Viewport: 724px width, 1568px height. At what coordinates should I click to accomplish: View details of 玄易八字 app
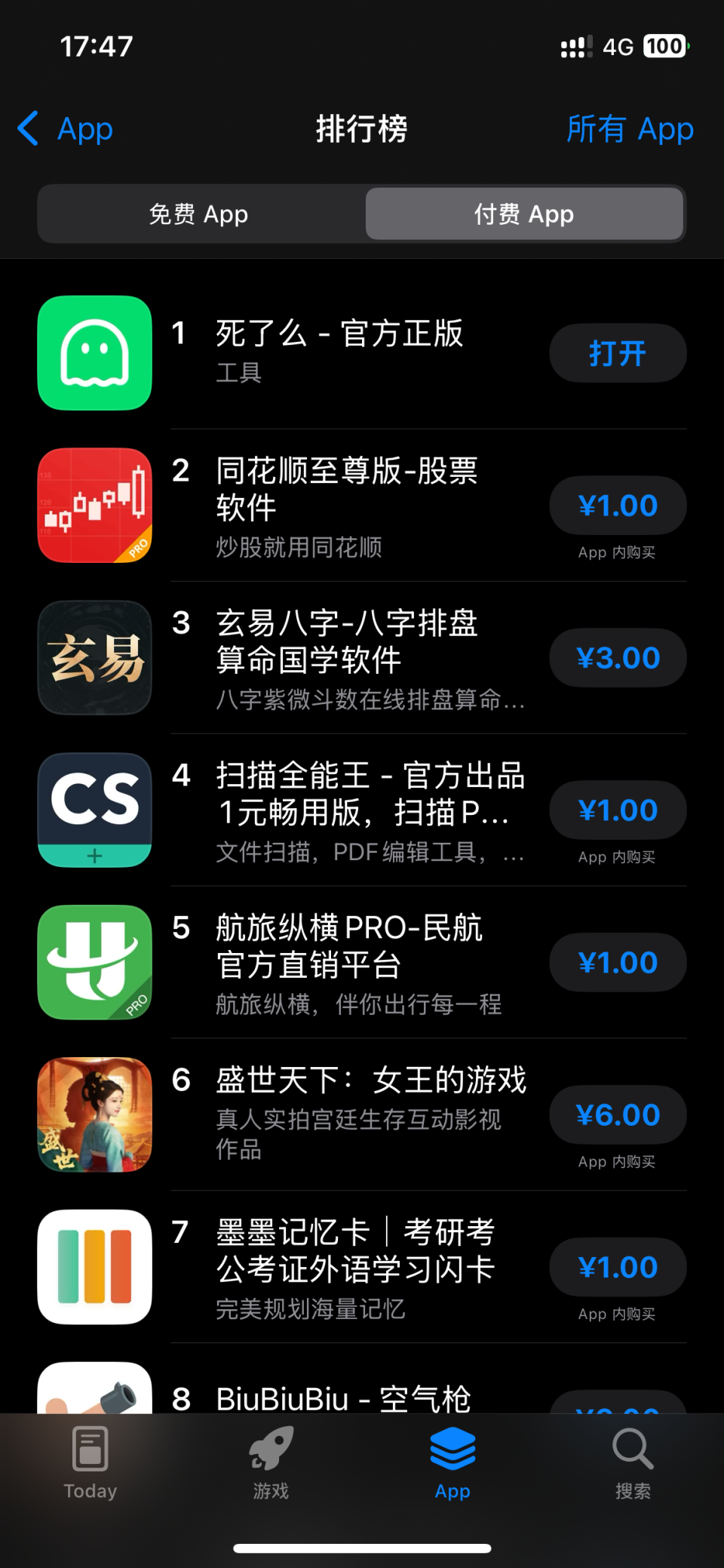347,658
